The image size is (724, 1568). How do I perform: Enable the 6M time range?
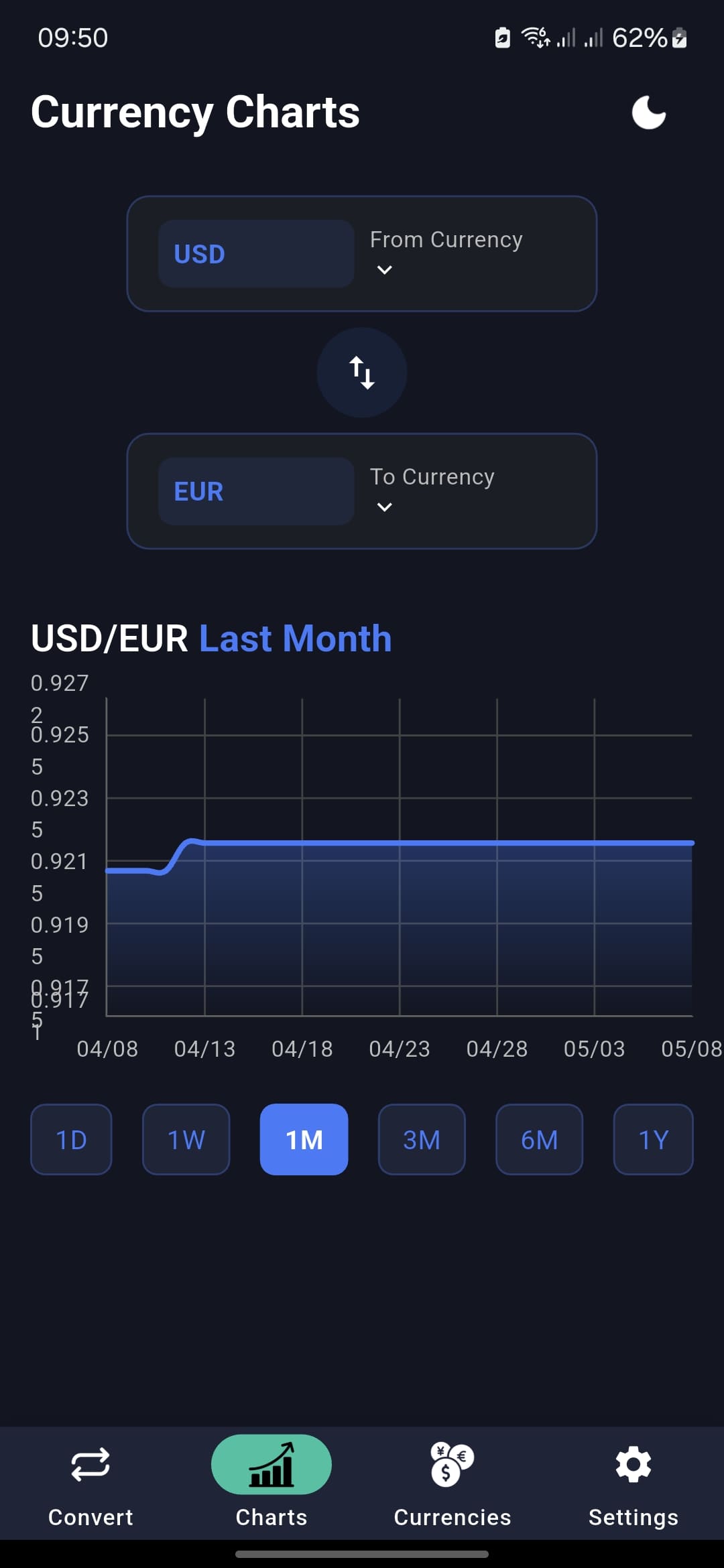(x=539, y=1138)
